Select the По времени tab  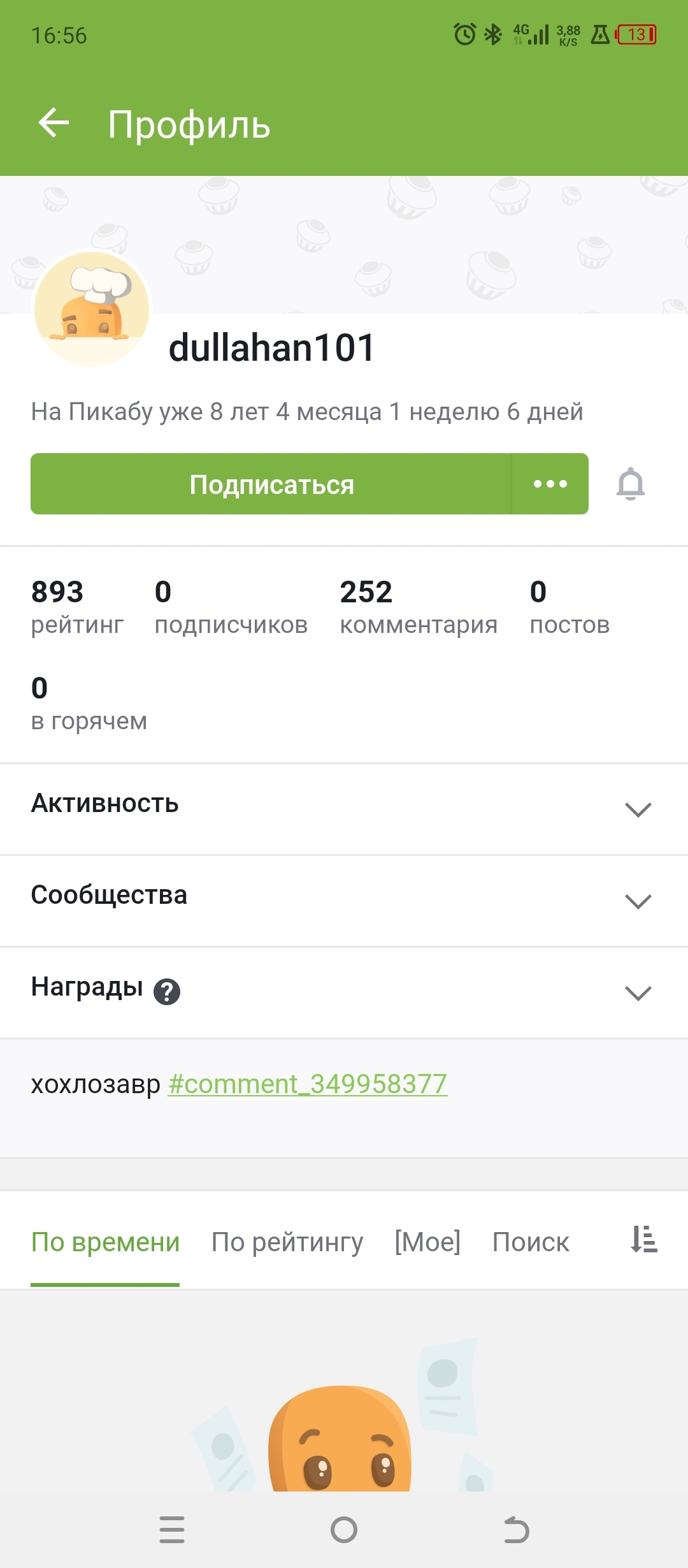[x=106, y=1242]
